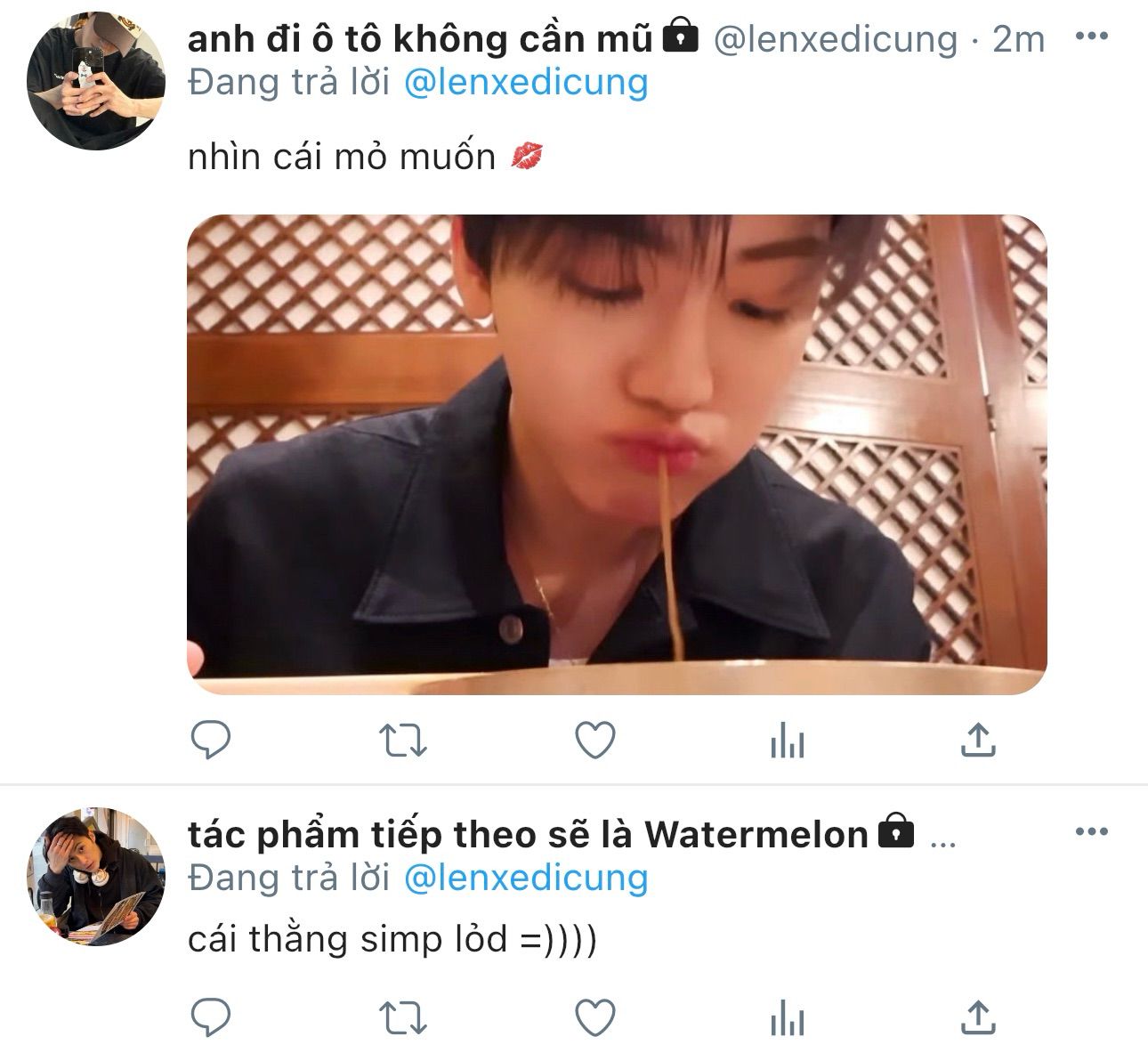Share the 'cái thằng simp lỏd' tweet
The width and height of the screenshot is (1148, 1061).
click(x=977, y=1015)
